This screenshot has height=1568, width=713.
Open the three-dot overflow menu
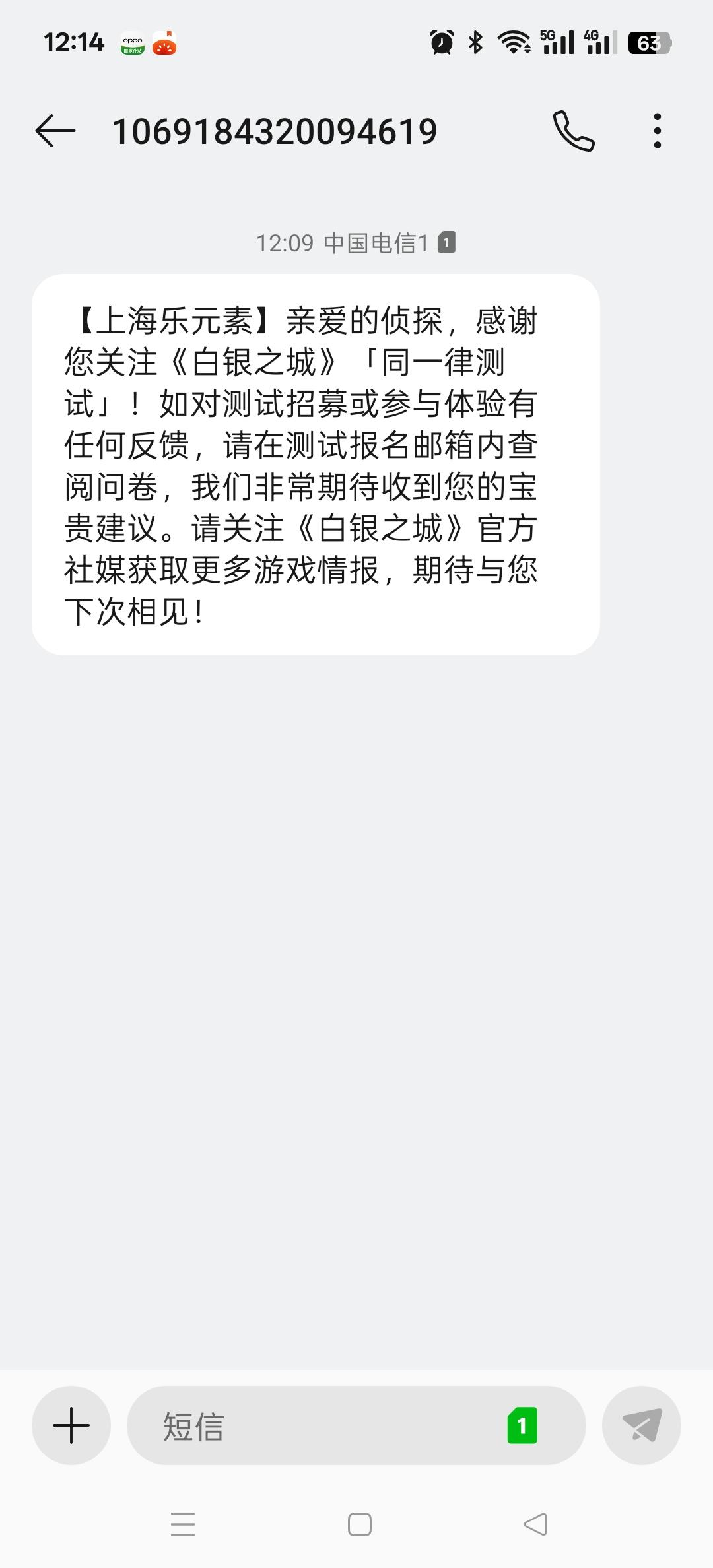click(657, 131)
